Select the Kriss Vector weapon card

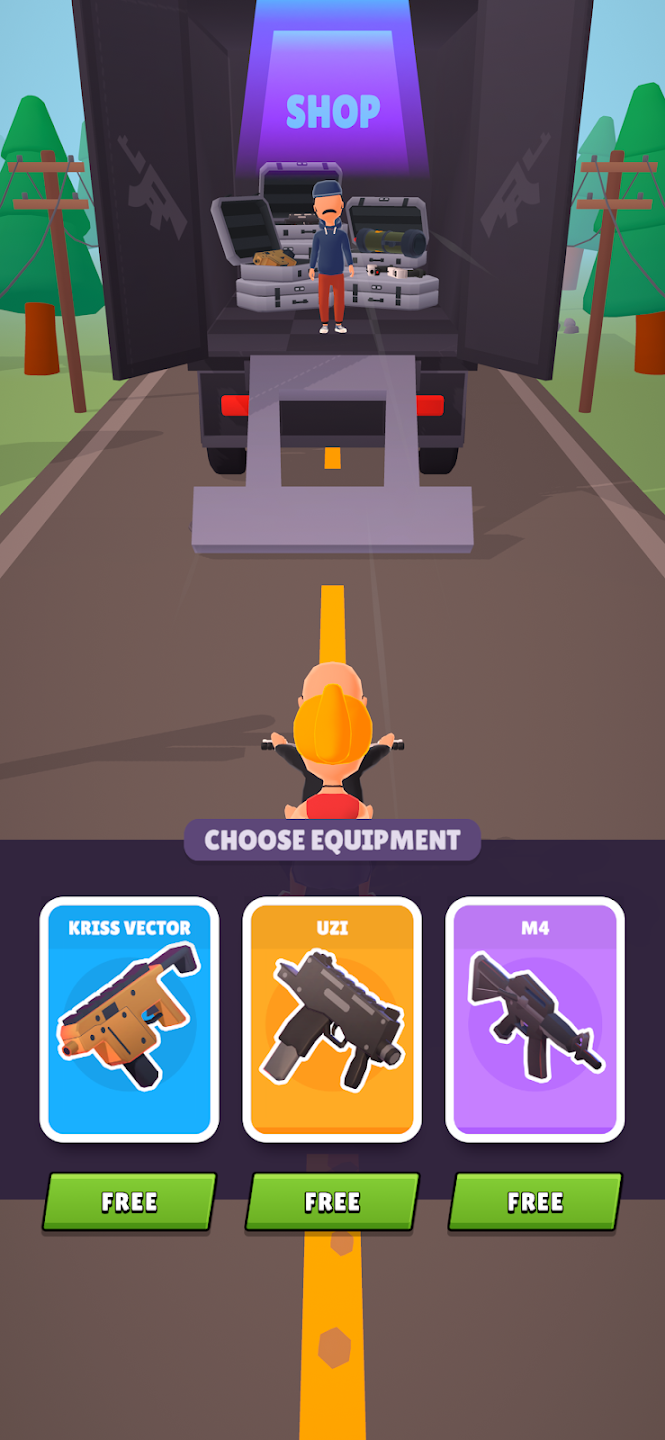click(x=129, y=1020)
